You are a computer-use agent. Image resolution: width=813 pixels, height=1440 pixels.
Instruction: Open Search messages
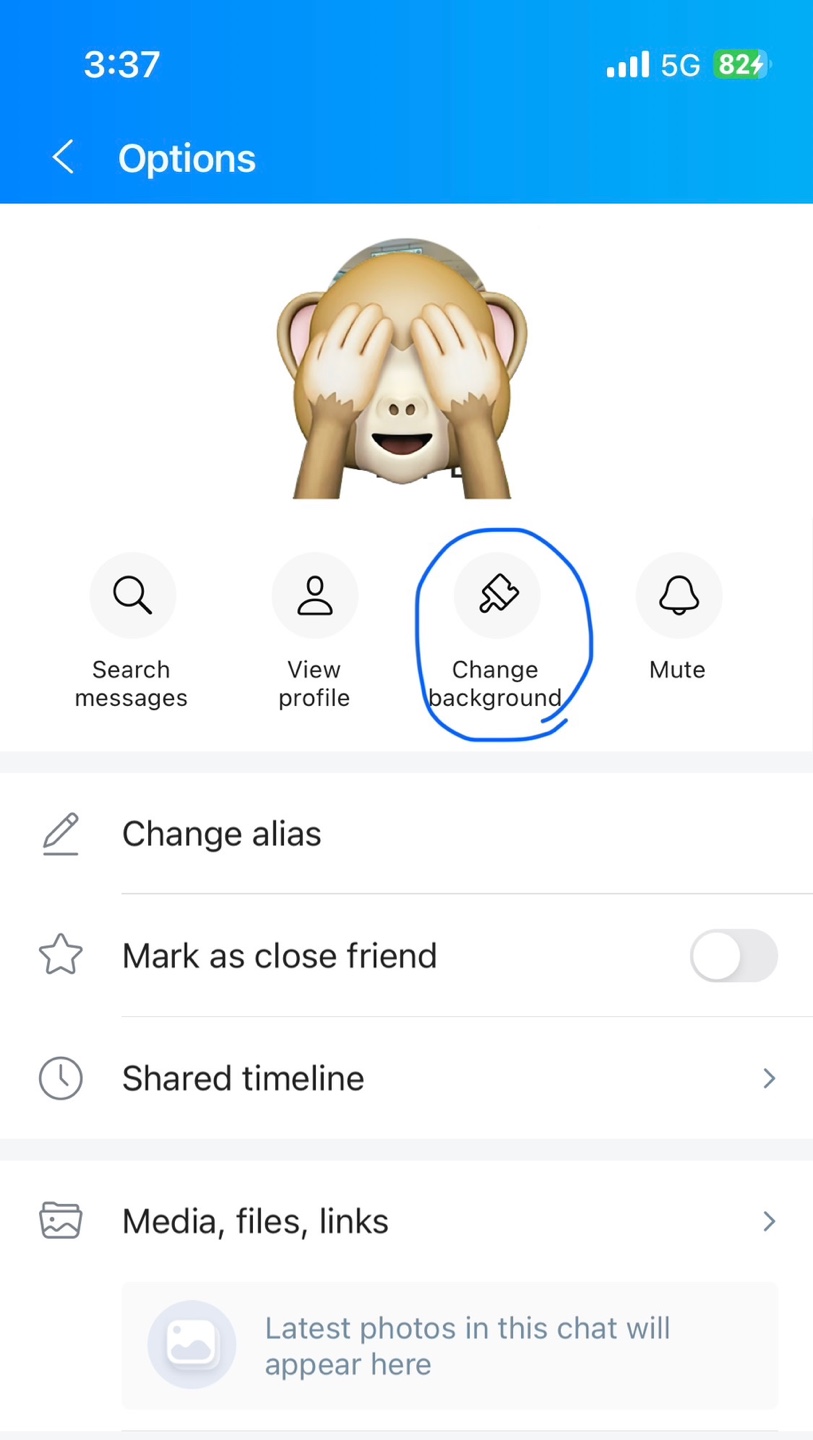[132, 596]
